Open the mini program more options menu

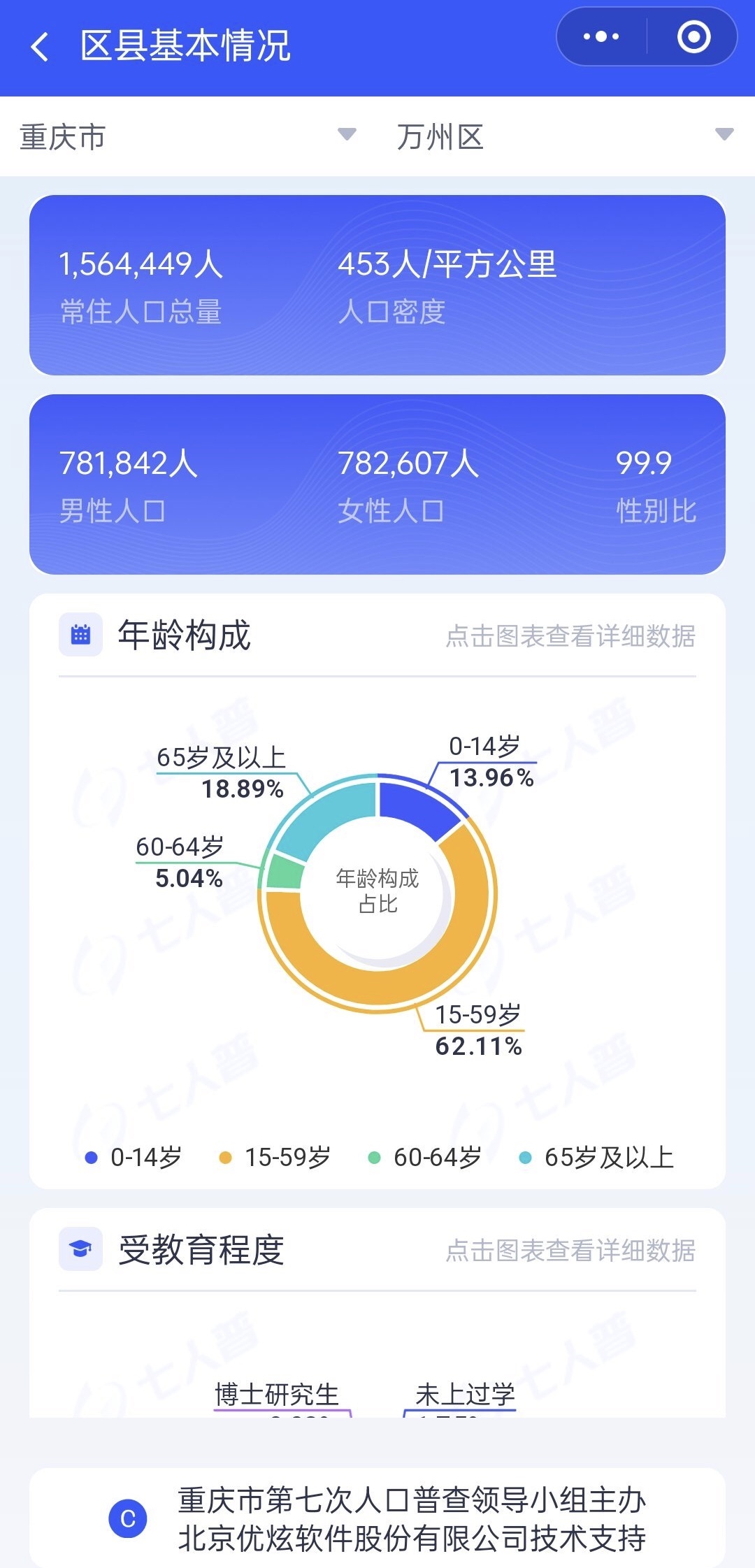pyautogui.click(x=601, y=37)
